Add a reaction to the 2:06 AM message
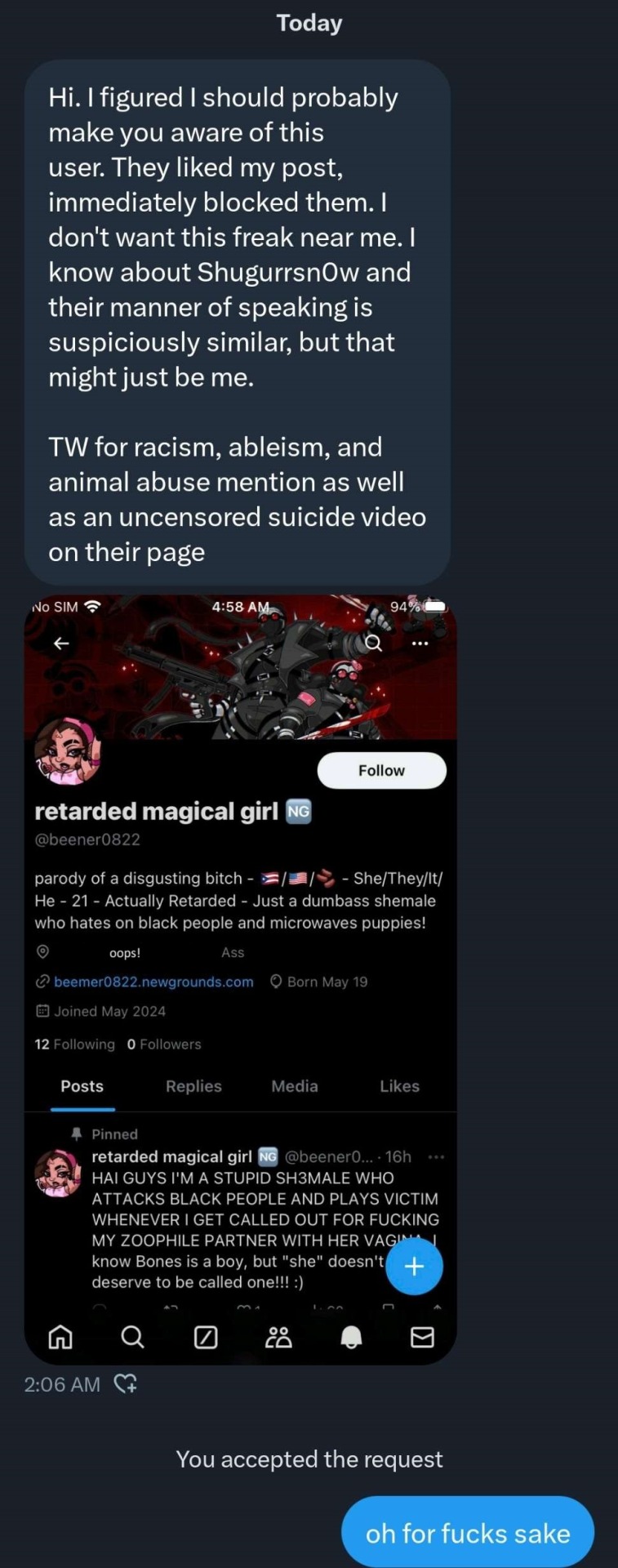This screenshot has height=1568, width=618. click(x=125, y=1383)
